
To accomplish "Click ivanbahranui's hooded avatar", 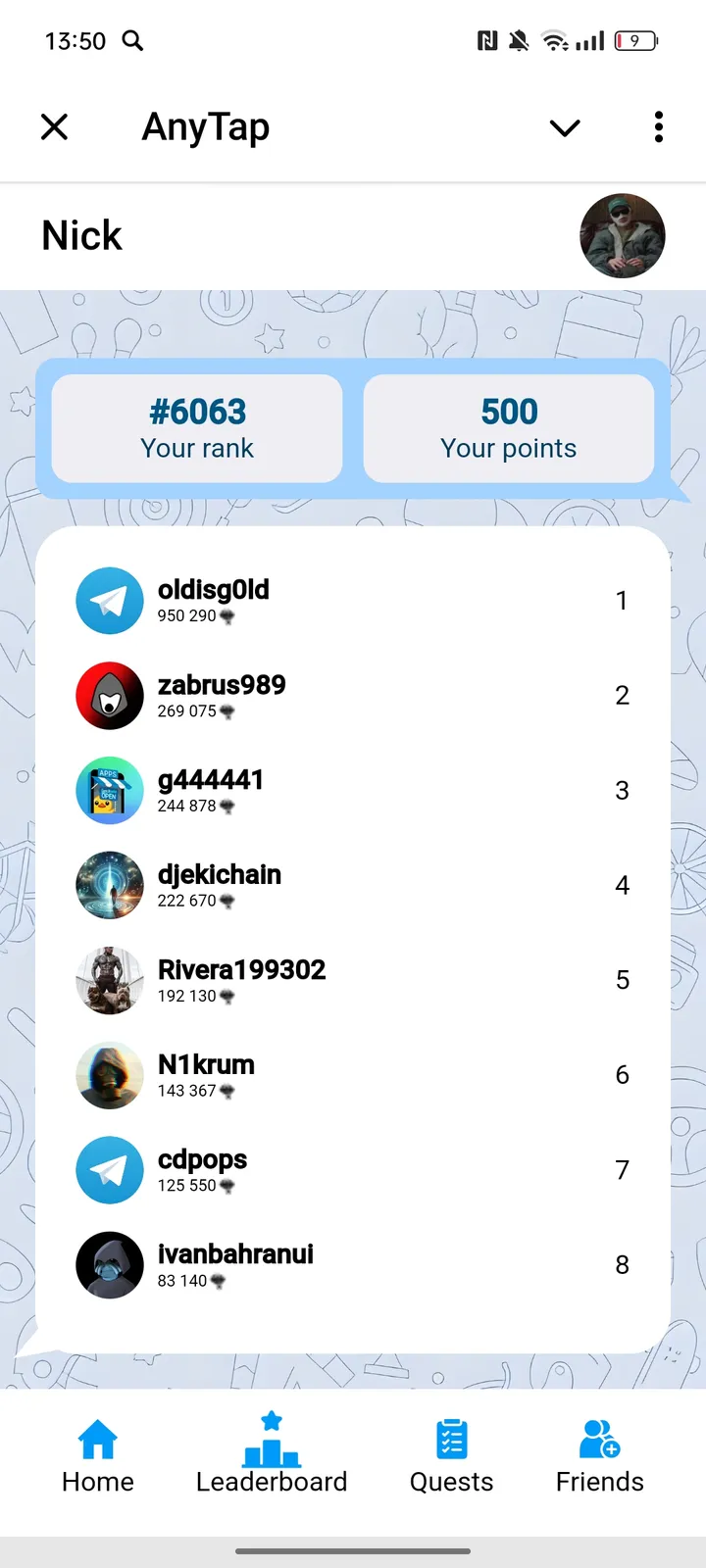I will click(x=110, y=1265).
